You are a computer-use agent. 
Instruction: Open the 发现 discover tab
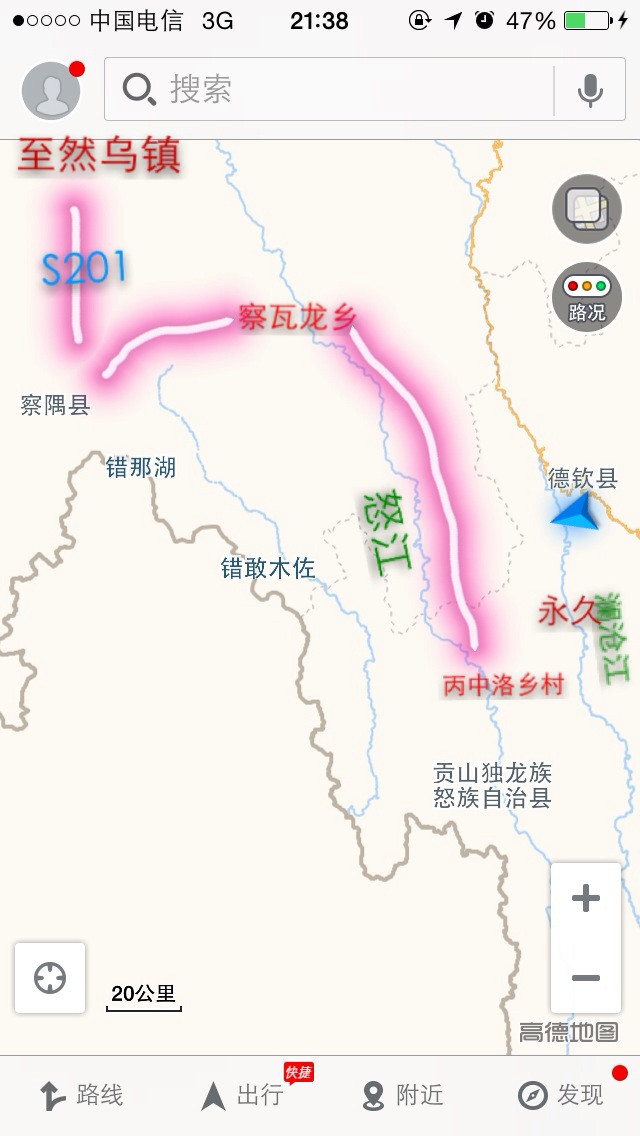click(560, 1095)
